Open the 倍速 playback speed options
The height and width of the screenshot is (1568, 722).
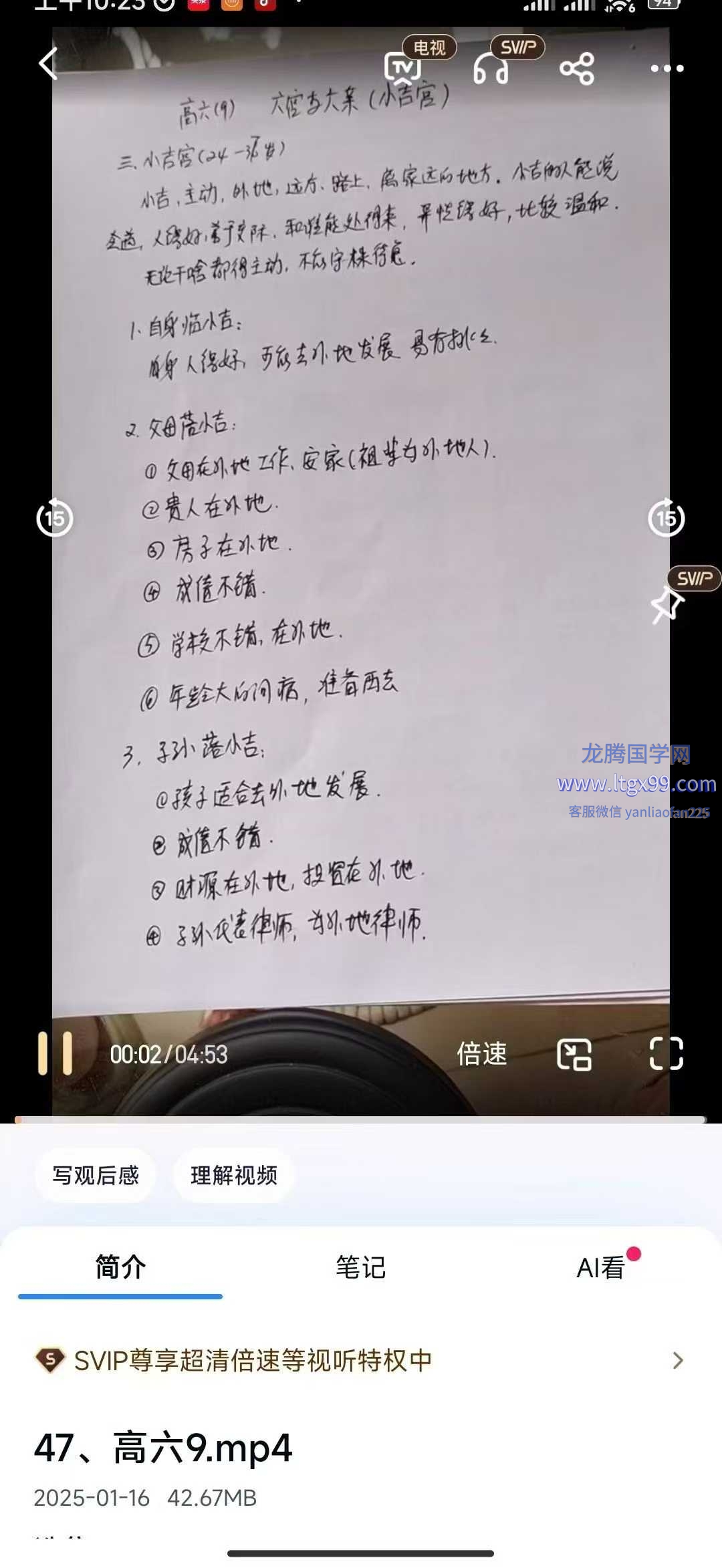pyautogui.click(x=481, y=1054)
